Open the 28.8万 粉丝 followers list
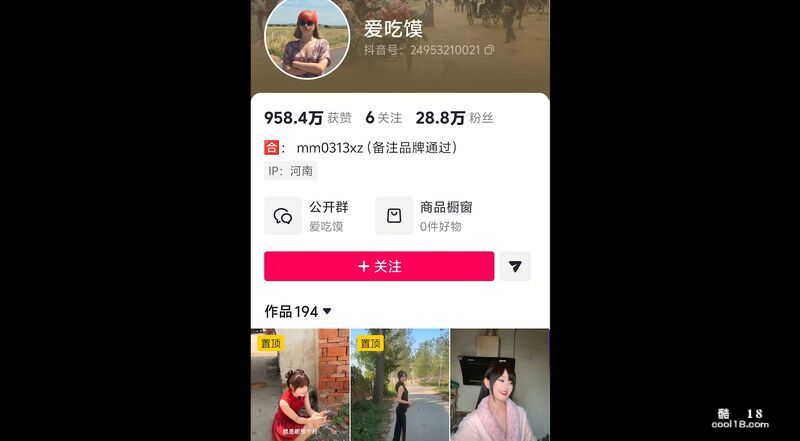This screenshot has height=441, width=800. pos(454,118)
